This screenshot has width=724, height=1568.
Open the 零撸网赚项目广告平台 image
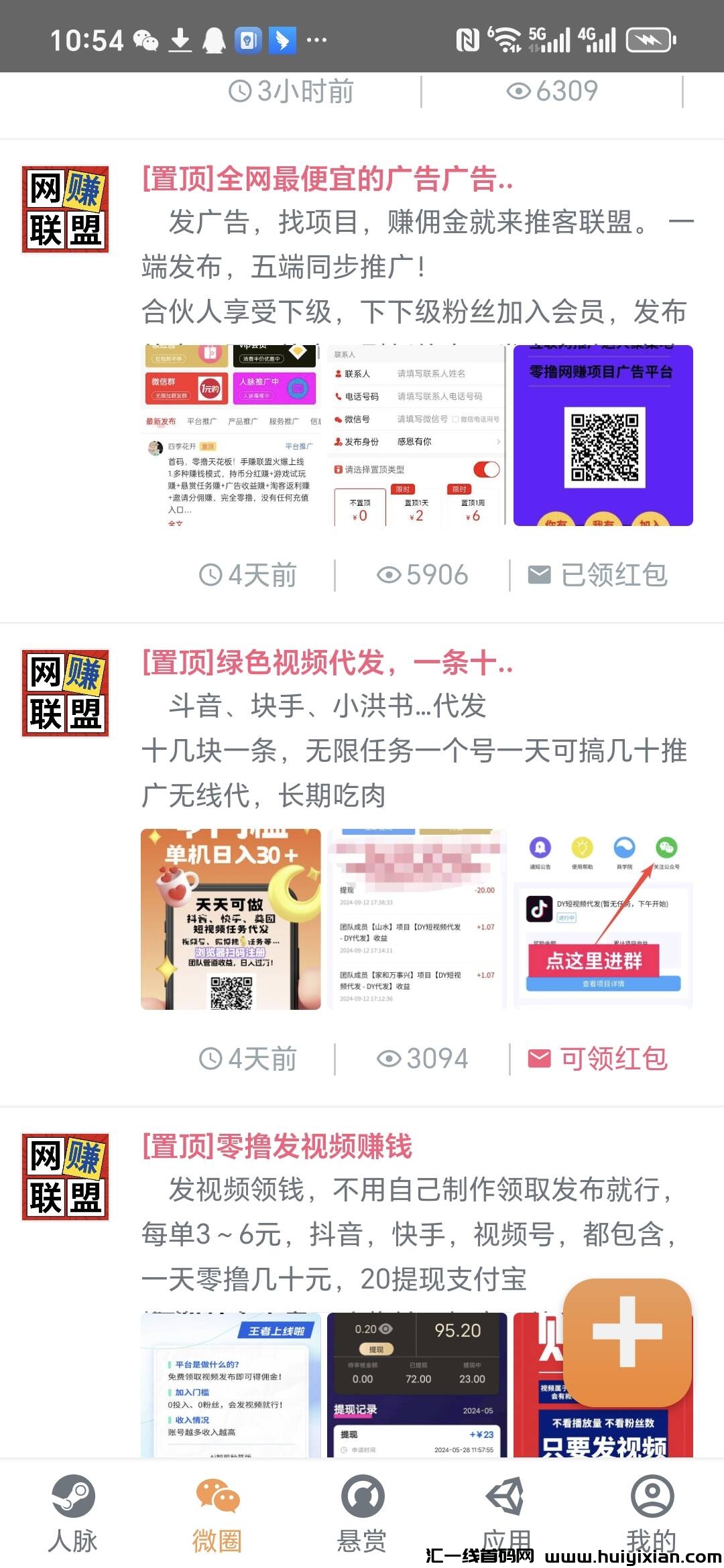[x=603, y=436]
